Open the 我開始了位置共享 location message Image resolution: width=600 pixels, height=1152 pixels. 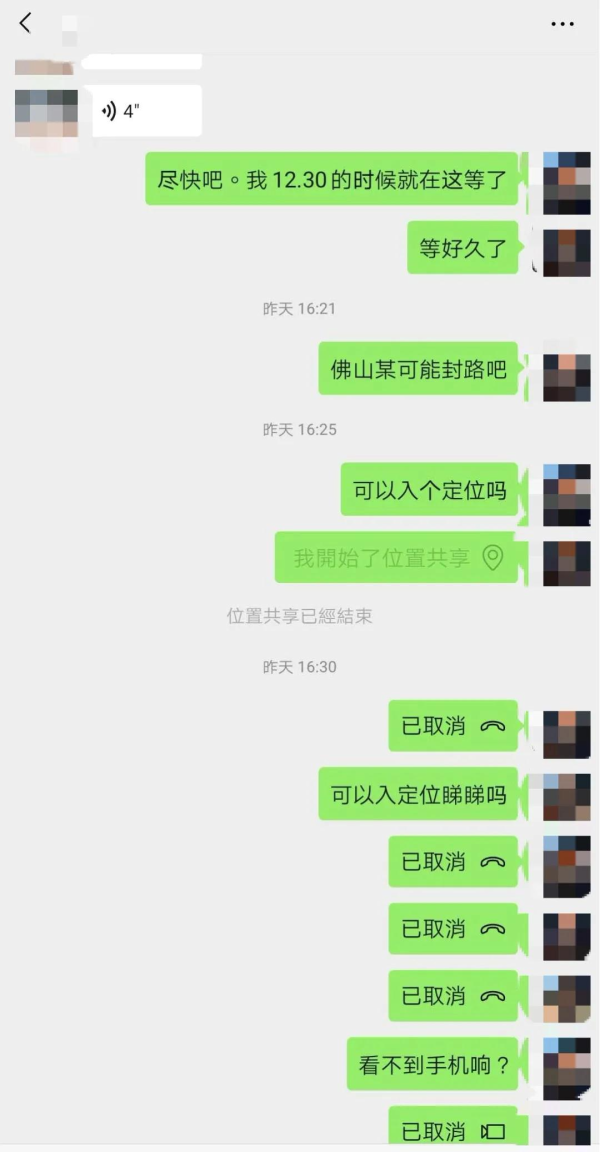tap(397, 558)
